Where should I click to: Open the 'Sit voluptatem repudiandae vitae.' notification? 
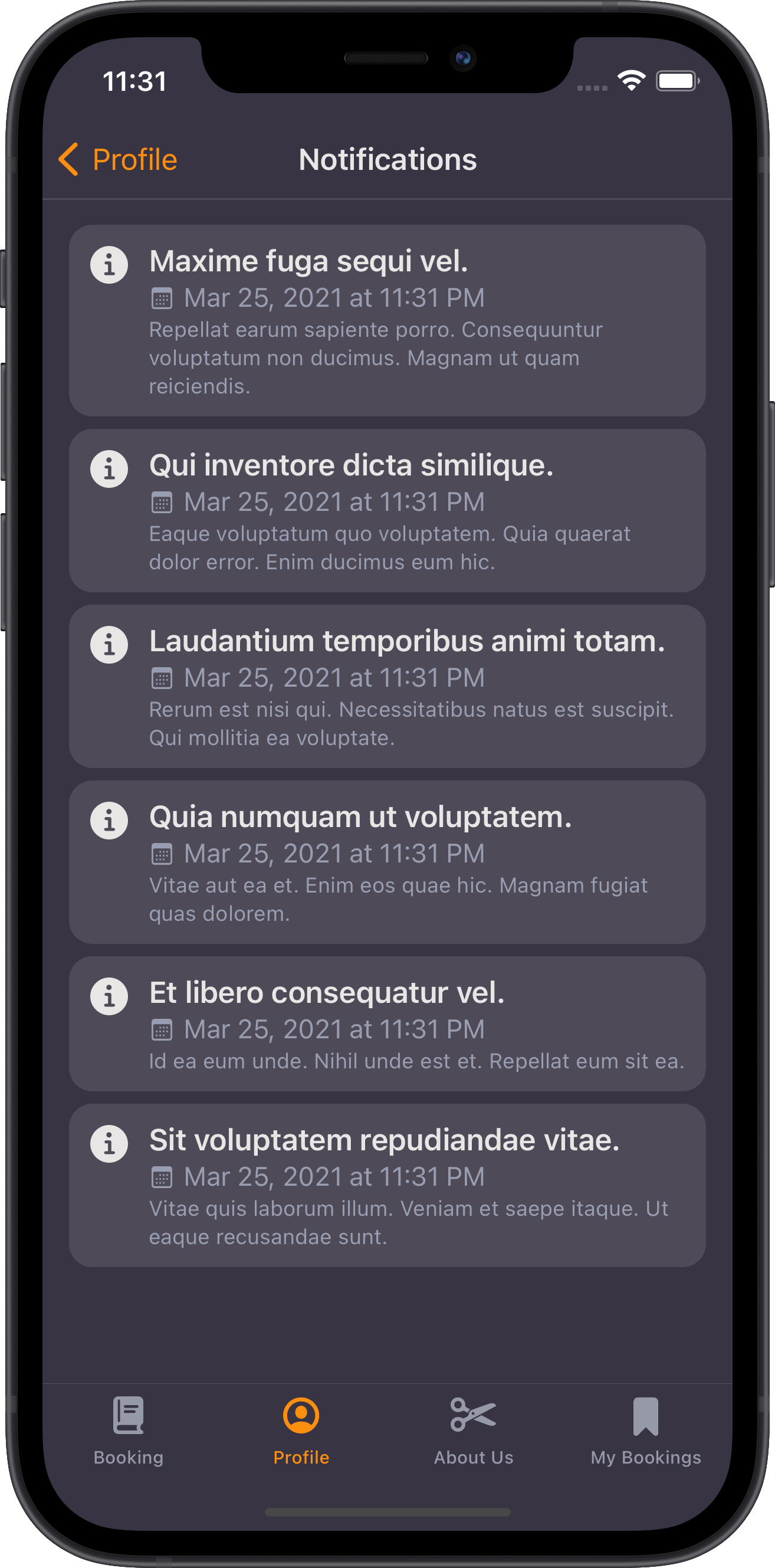pyautogui.click(x=387, y=1186)
